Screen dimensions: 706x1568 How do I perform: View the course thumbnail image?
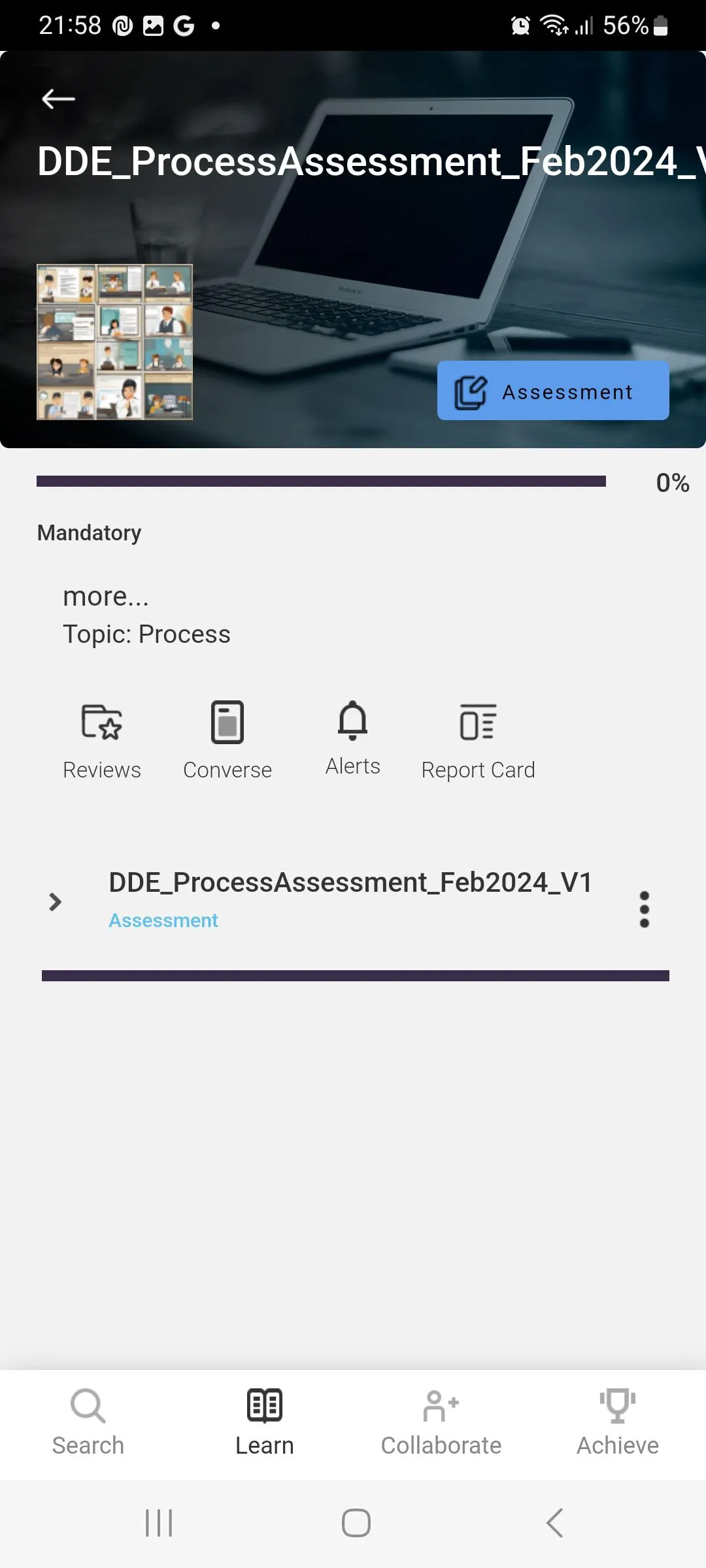(x=114, y=340)
